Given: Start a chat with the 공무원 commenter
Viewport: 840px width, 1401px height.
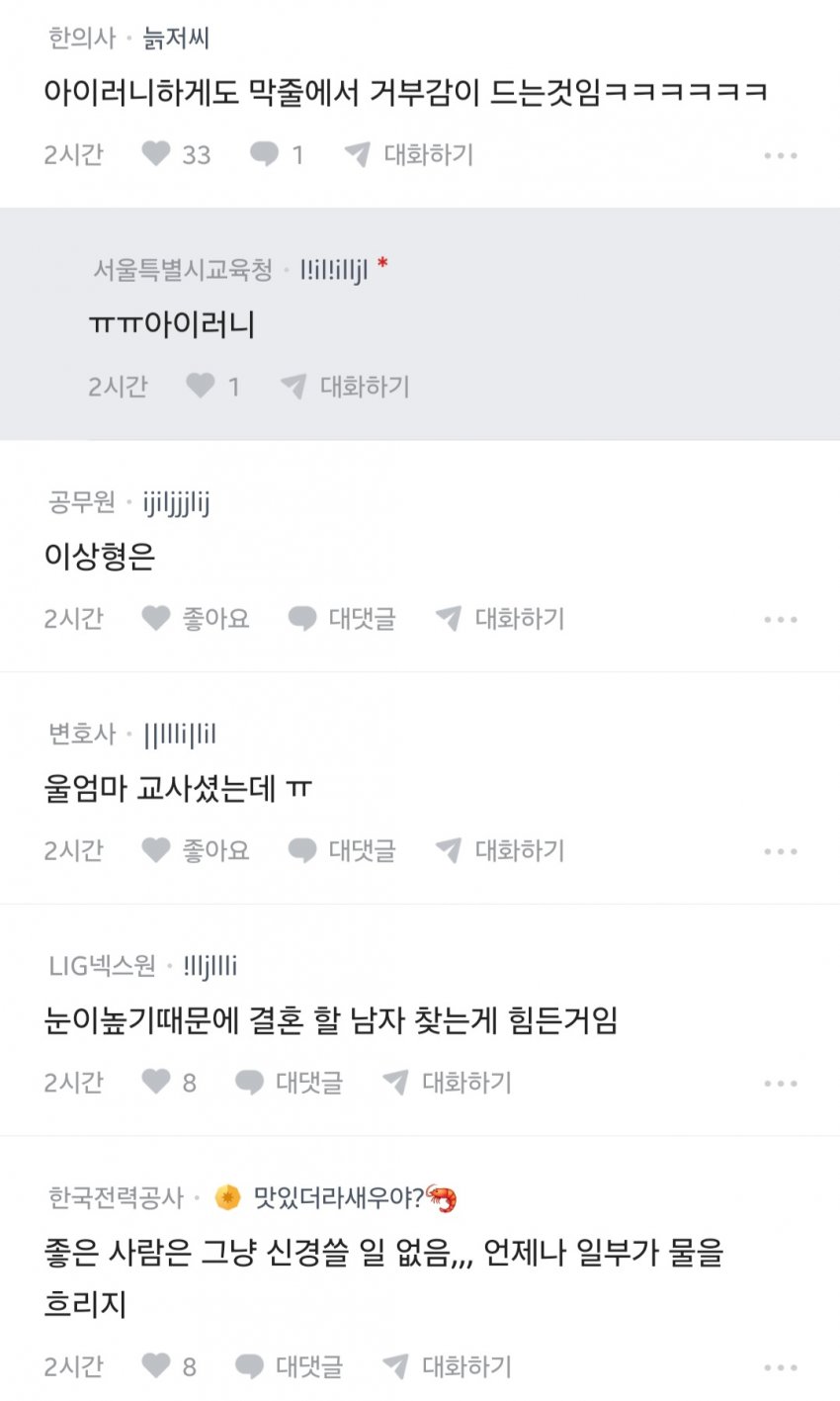Looking at the screenshot, I should (x=500, y=619).
